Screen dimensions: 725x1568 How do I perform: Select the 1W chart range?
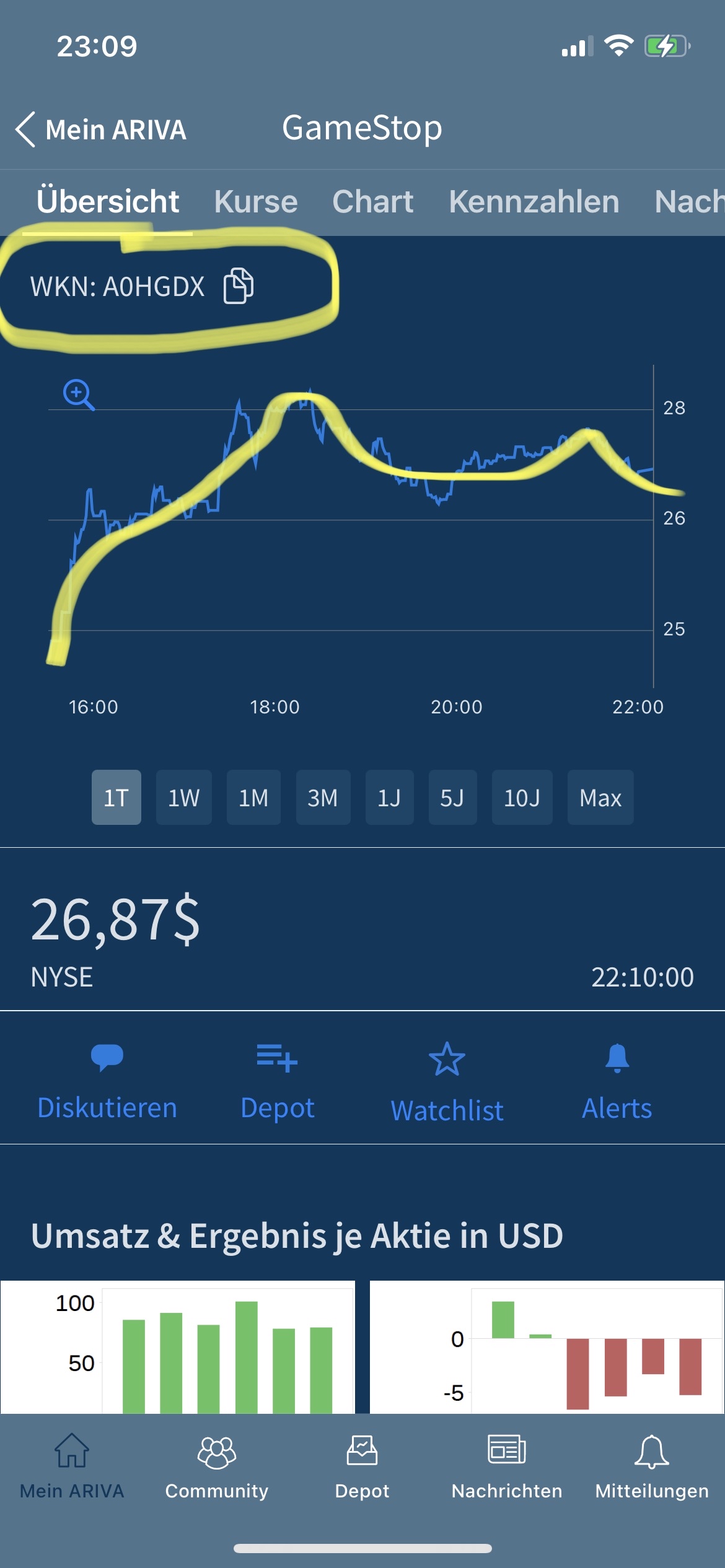[183, 798]
